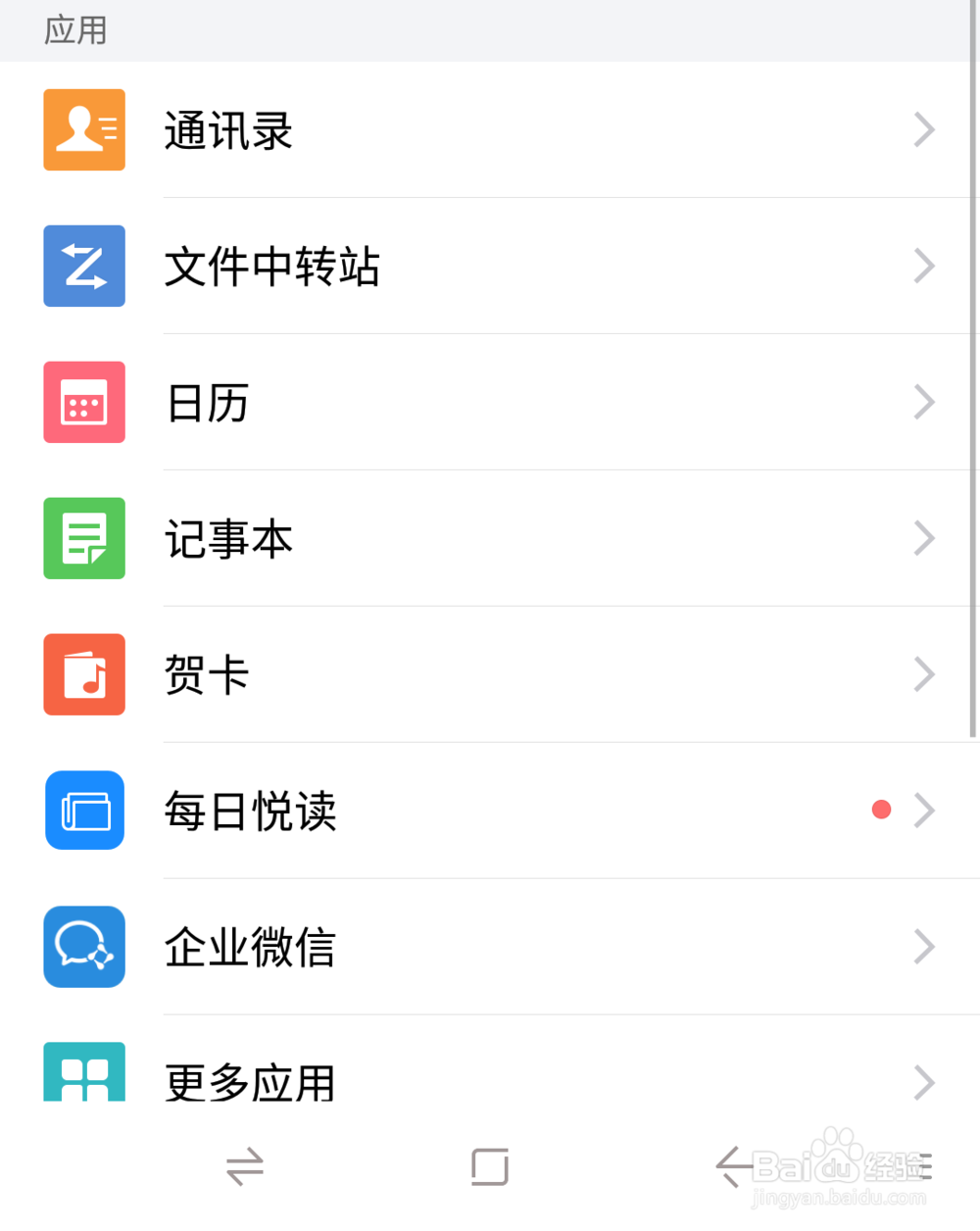Open 通讯录 by tapping its label text
Image resolution: width=980 pixels, height=1231 pixels.
227,129
